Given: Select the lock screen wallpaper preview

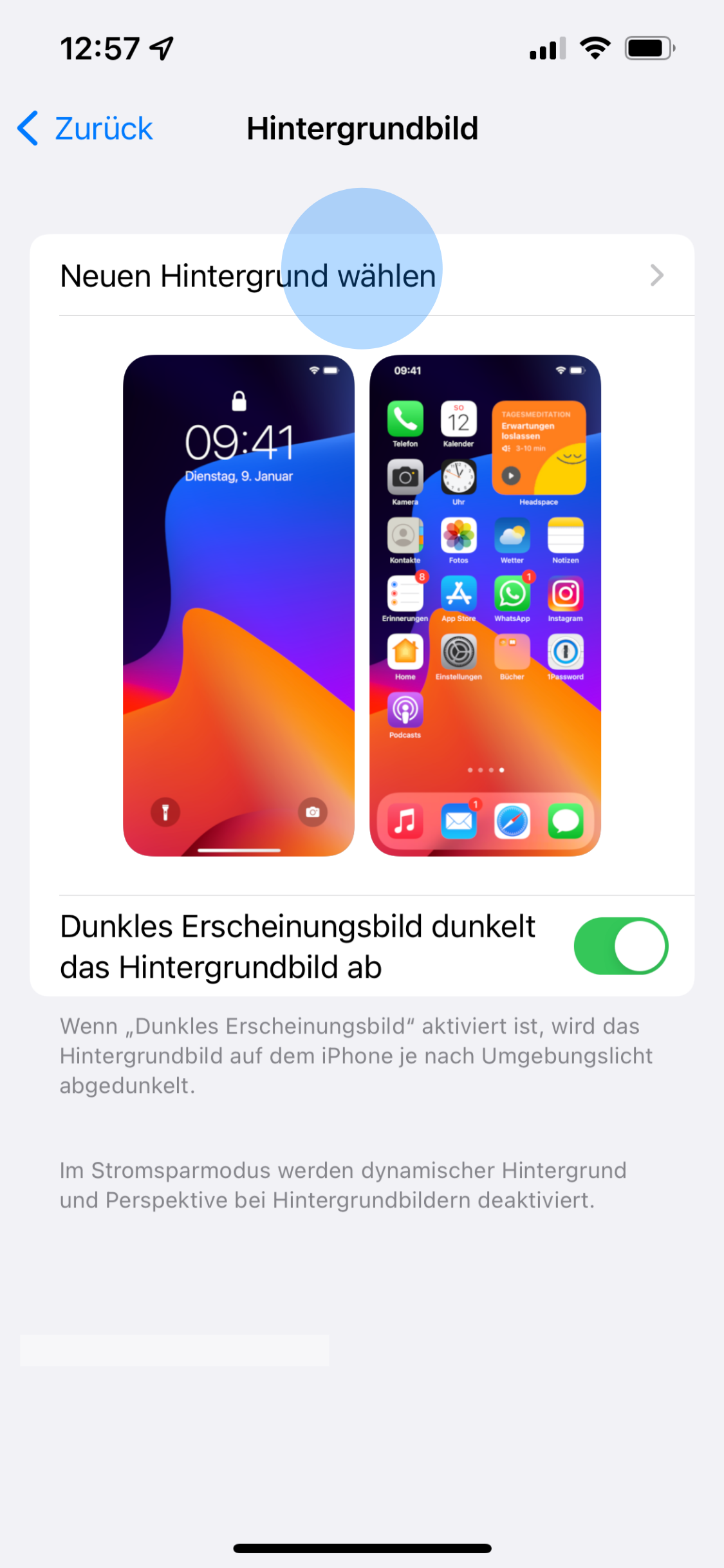Looking at the screenshot, I should [x=238, y=605].
